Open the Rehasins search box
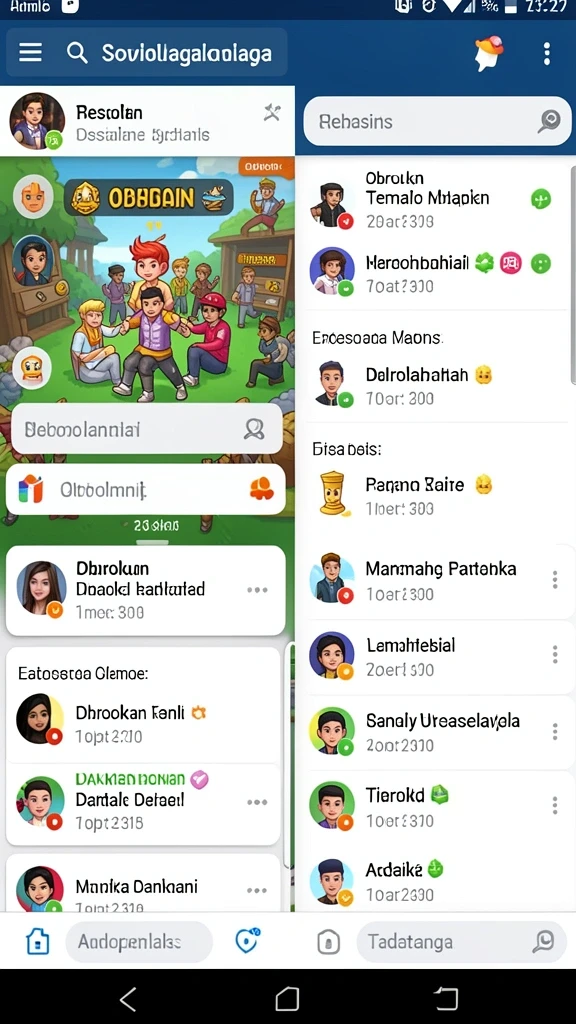The width and height of the screenshot is (576, 1024). pos(437,121)
